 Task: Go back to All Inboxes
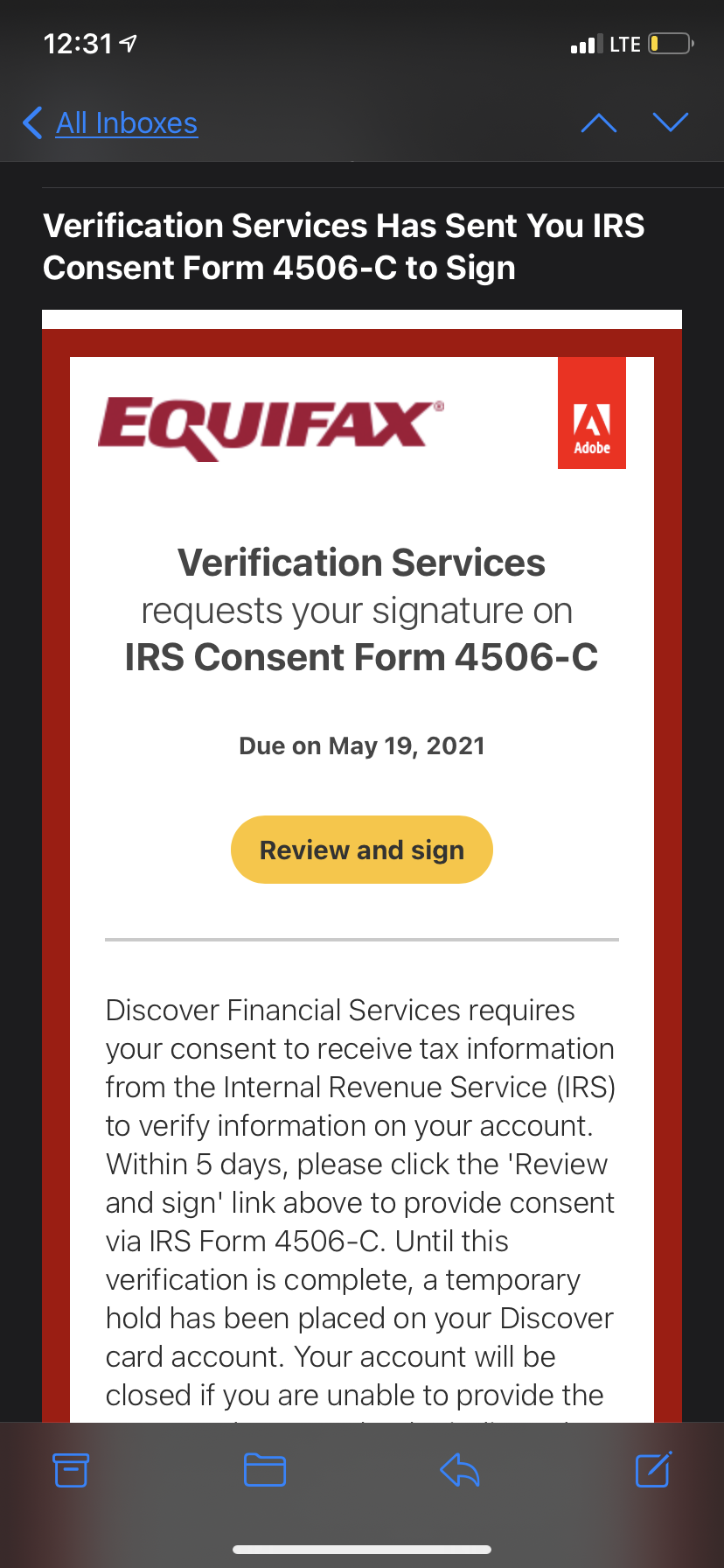click(112, 123)
